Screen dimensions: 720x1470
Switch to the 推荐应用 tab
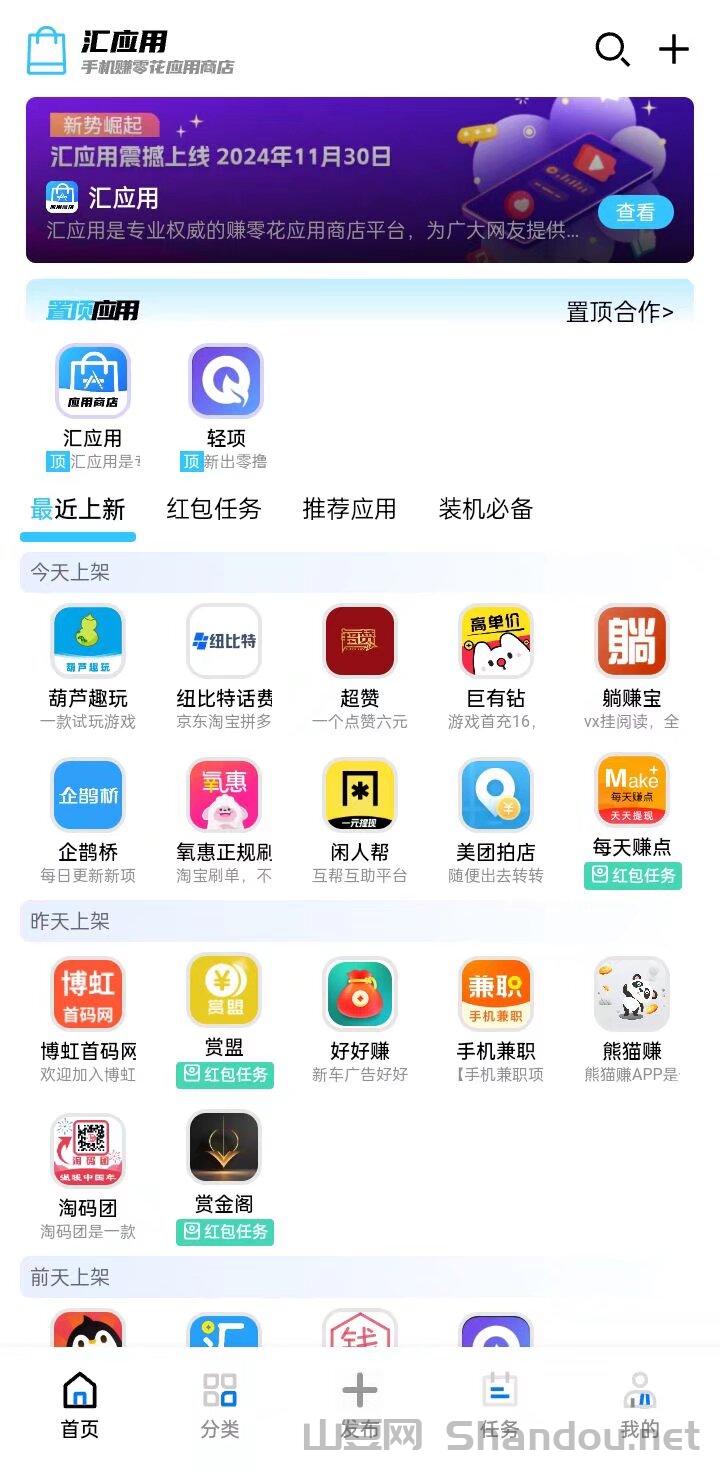pyautogui.click(x=349, y=509)
